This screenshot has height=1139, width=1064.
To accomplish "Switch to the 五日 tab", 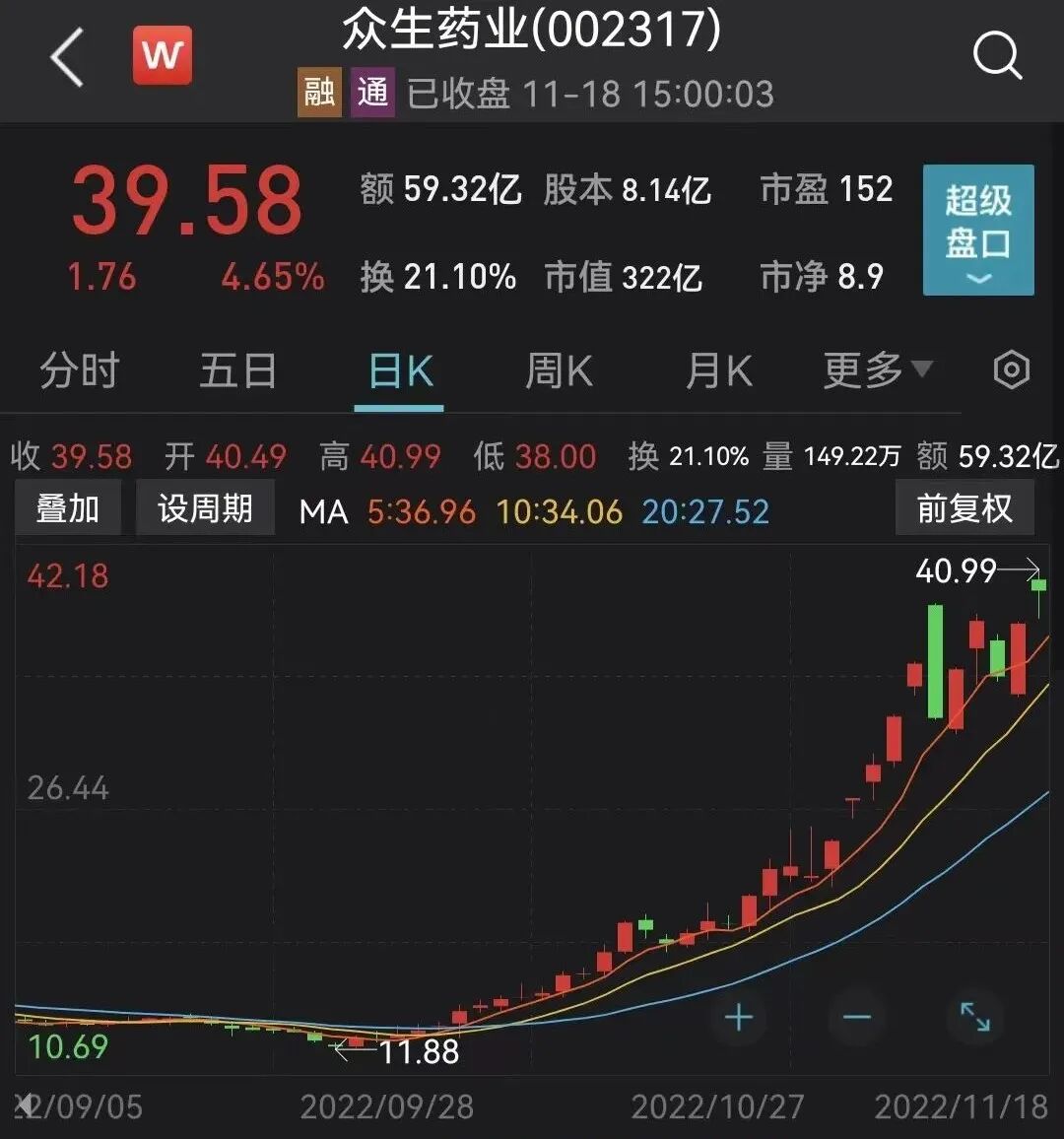I will (x=237, y=372).
